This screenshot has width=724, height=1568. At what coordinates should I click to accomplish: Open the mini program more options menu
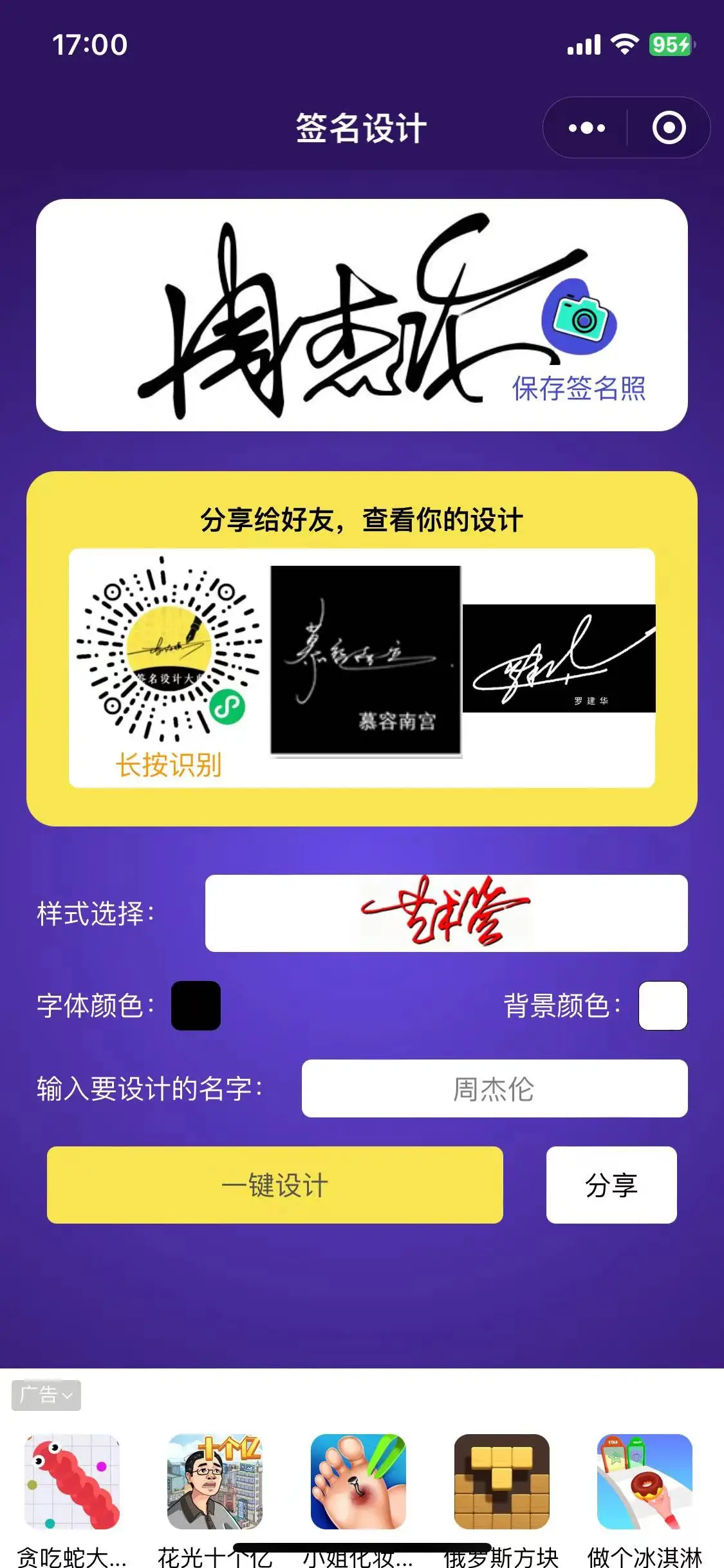click(x=586, y=128)
